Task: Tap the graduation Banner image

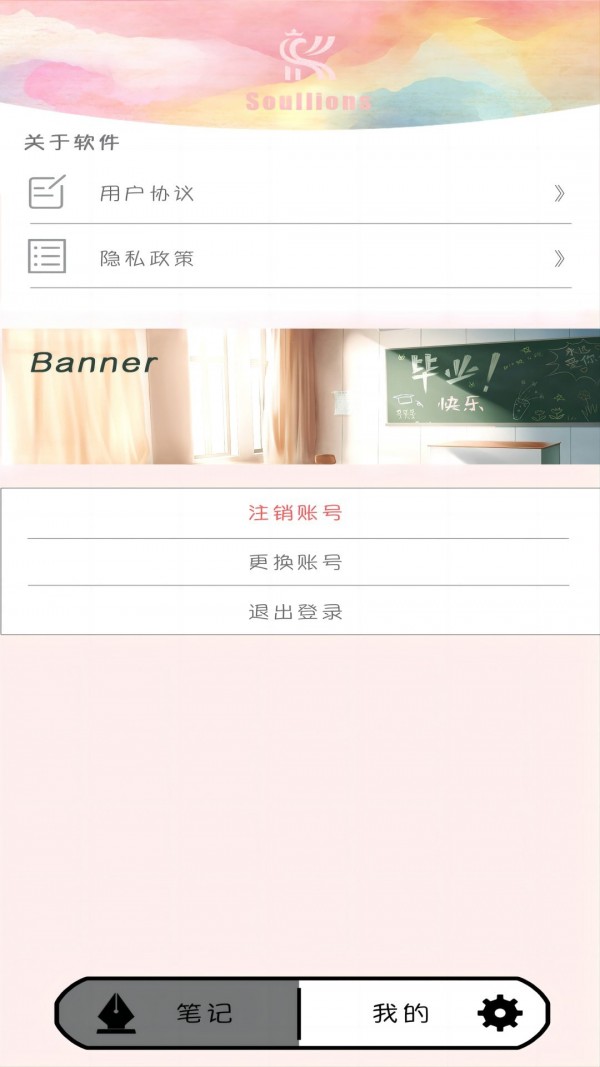Action: point(300,396)
